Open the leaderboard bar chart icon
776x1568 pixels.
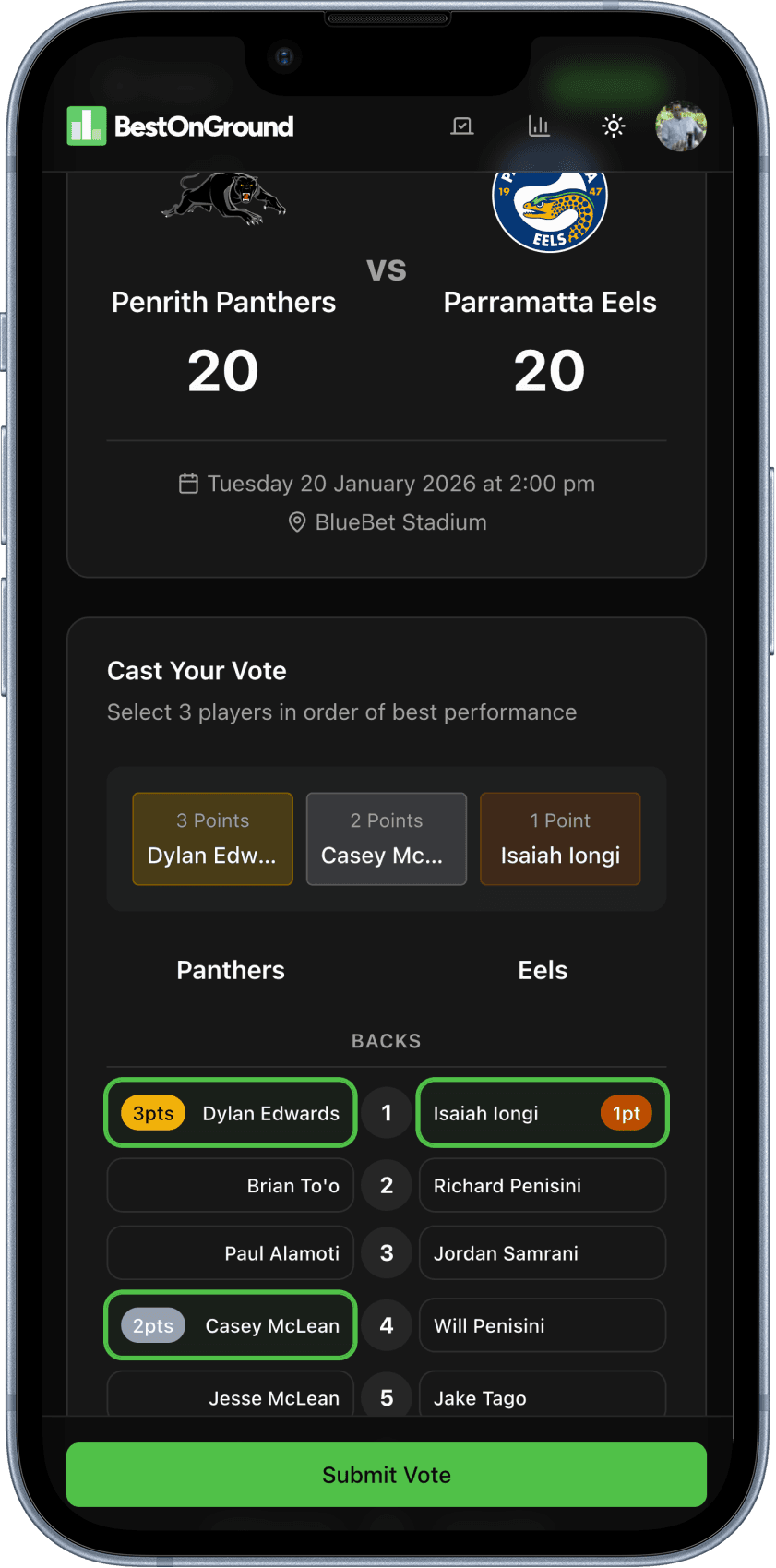coord(540,126)
